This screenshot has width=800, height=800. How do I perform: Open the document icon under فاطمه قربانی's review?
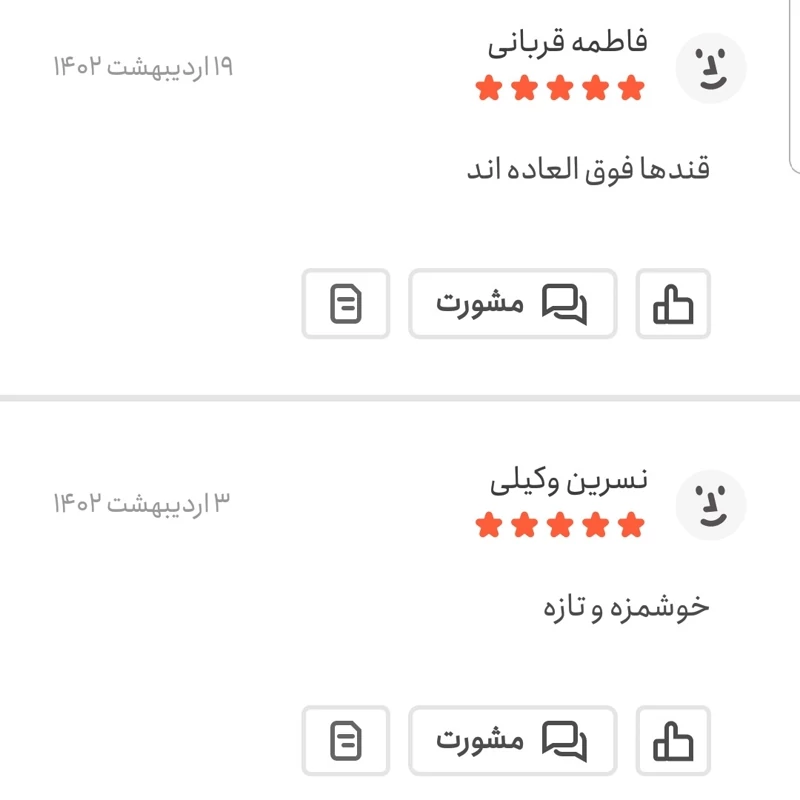coord(346,304)
